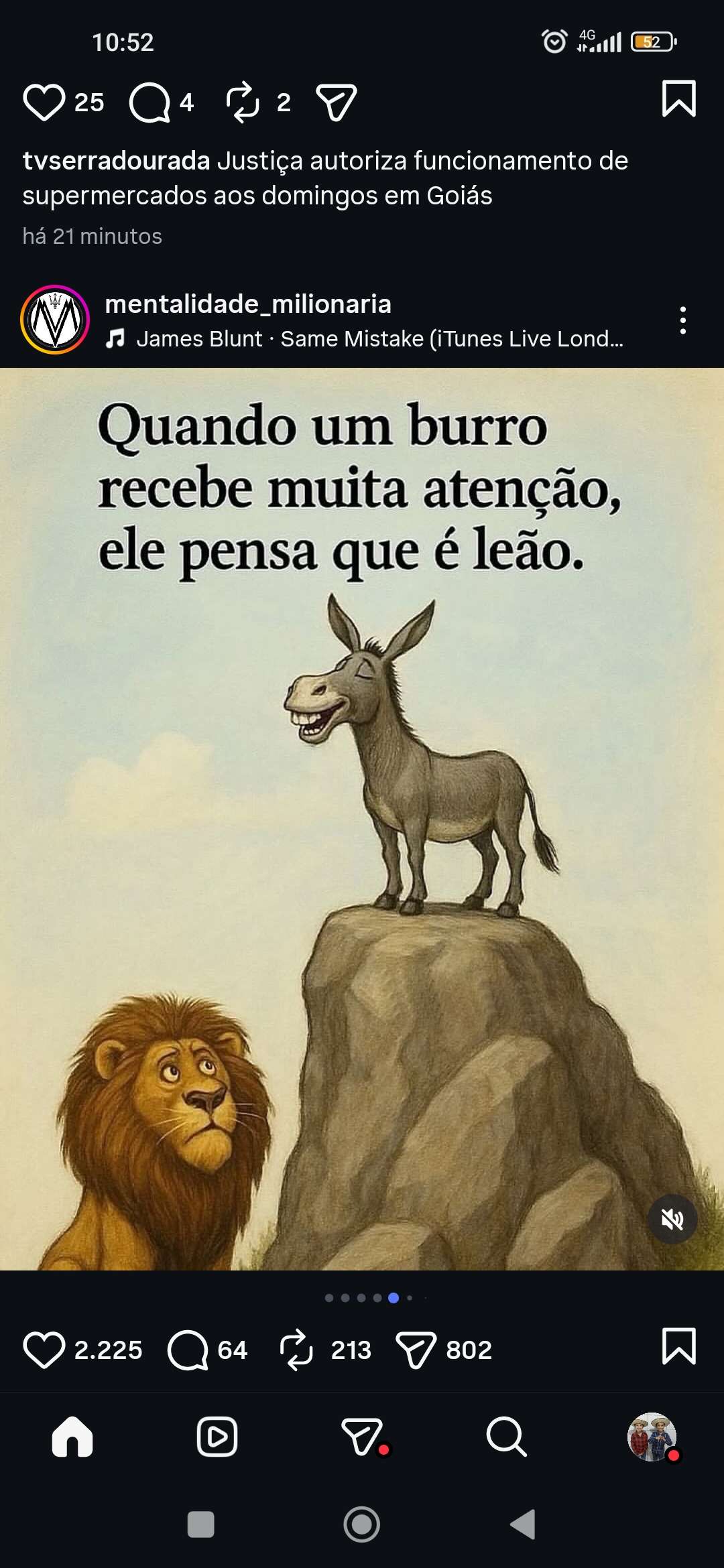Go to your profile tab
This screenshot has height=1568, width=724.
pos(652,1437)
